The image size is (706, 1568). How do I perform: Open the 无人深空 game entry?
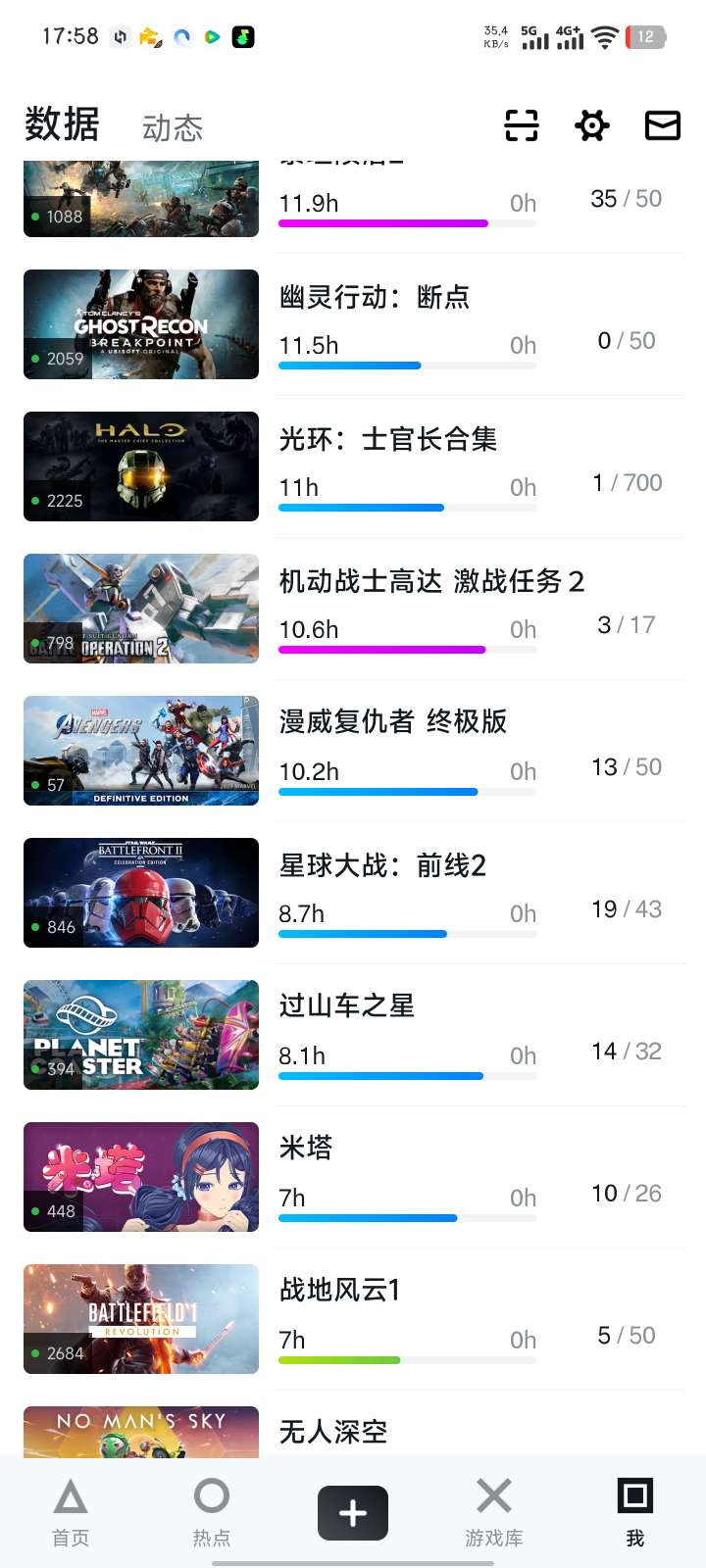pyautogui.click(x=333, y=1432)
